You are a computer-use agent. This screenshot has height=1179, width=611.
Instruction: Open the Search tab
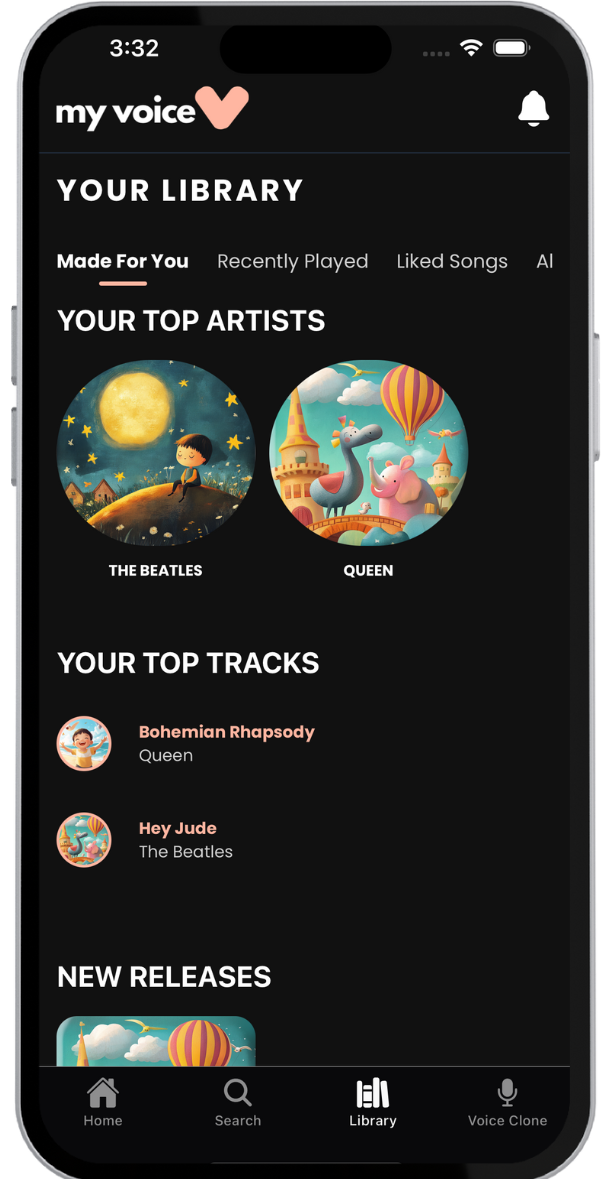point(238,1103)
